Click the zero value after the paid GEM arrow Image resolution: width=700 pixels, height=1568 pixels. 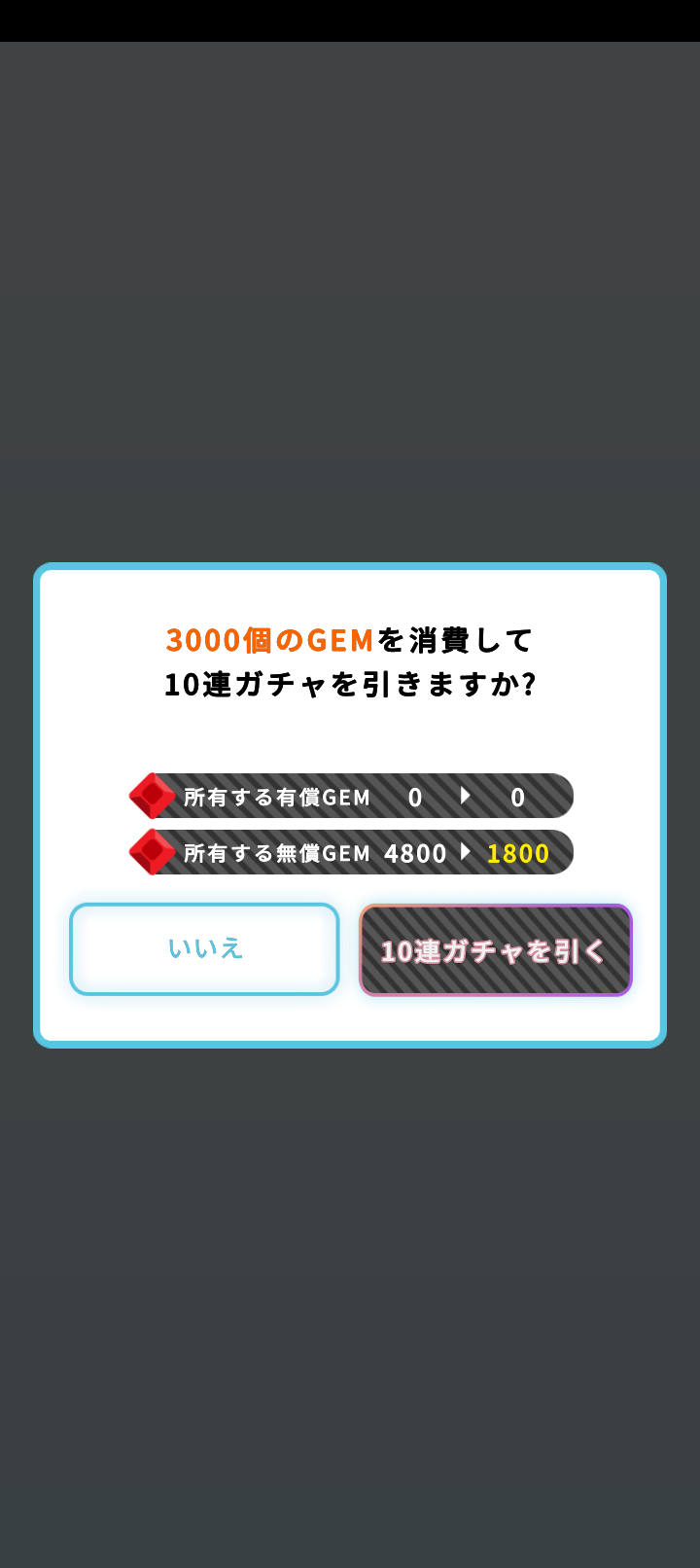[x=518, y=796]
